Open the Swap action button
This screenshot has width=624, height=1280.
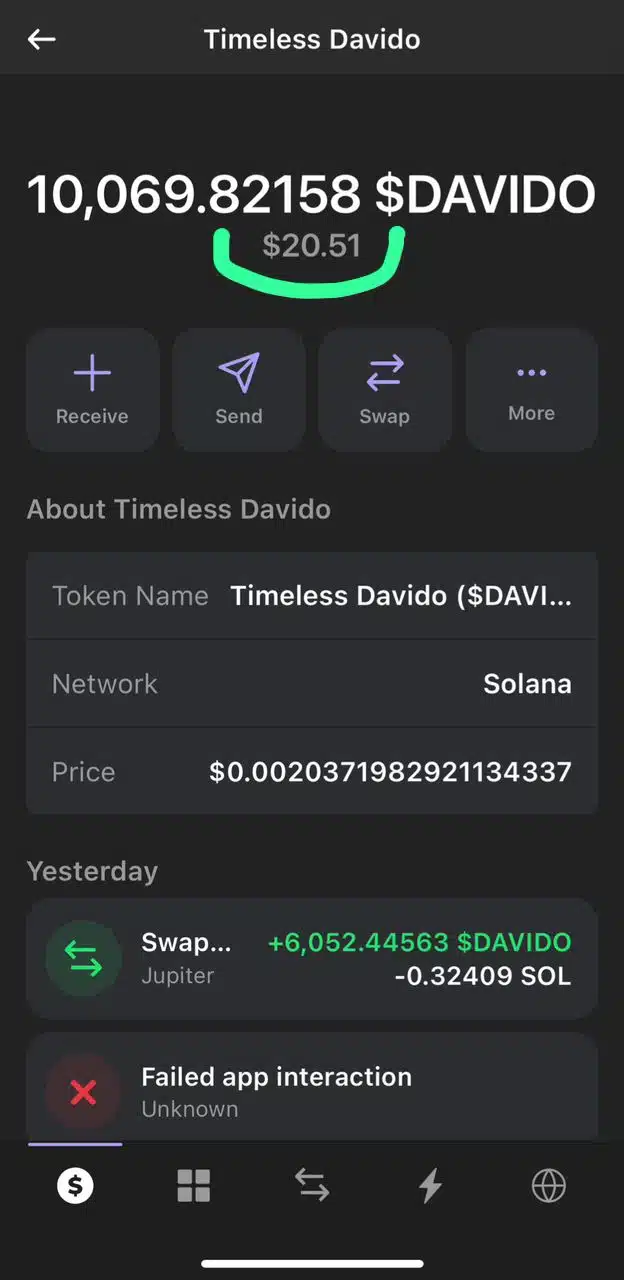[385, 390]
